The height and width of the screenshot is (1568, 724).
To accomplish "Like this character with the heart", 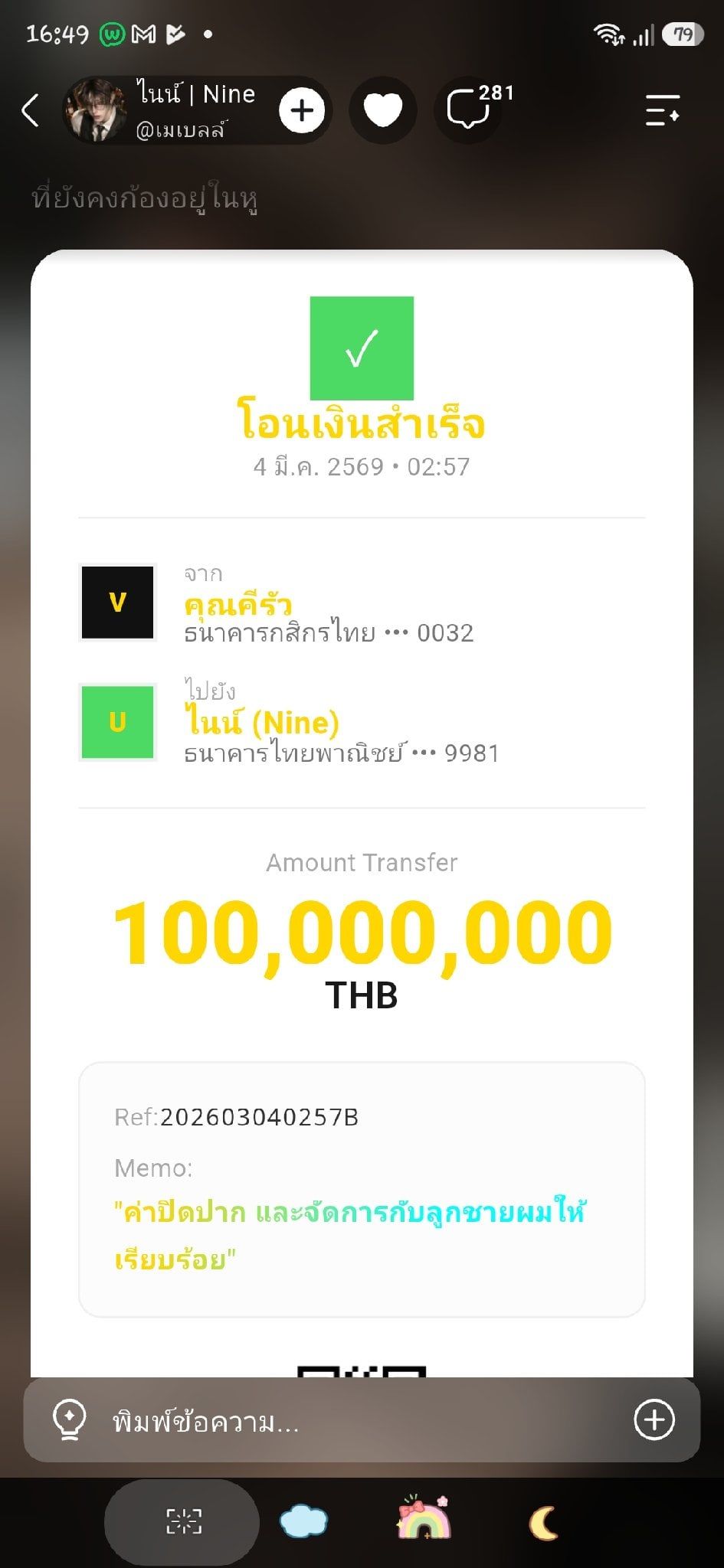I will 383,111.
